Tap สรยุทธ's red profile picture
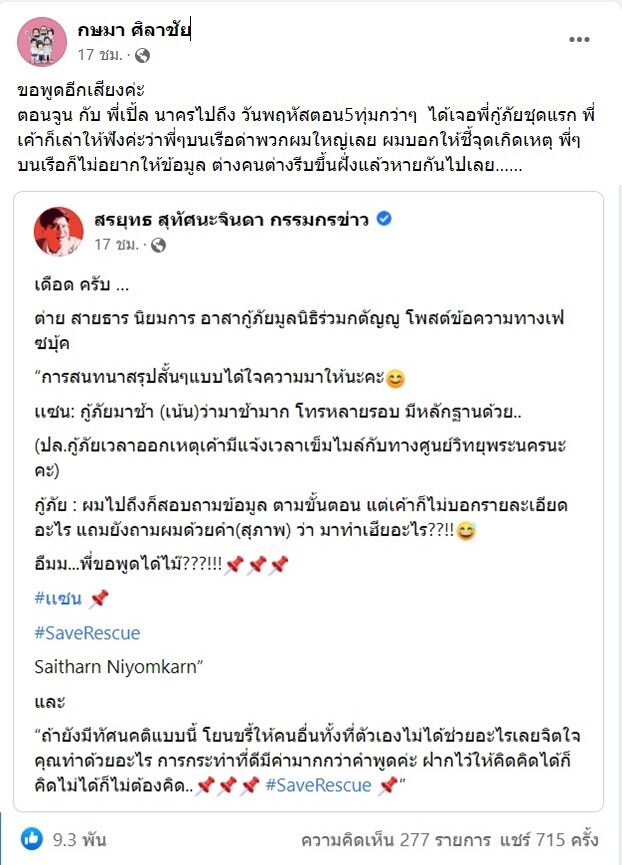 (x=58, y=231)
